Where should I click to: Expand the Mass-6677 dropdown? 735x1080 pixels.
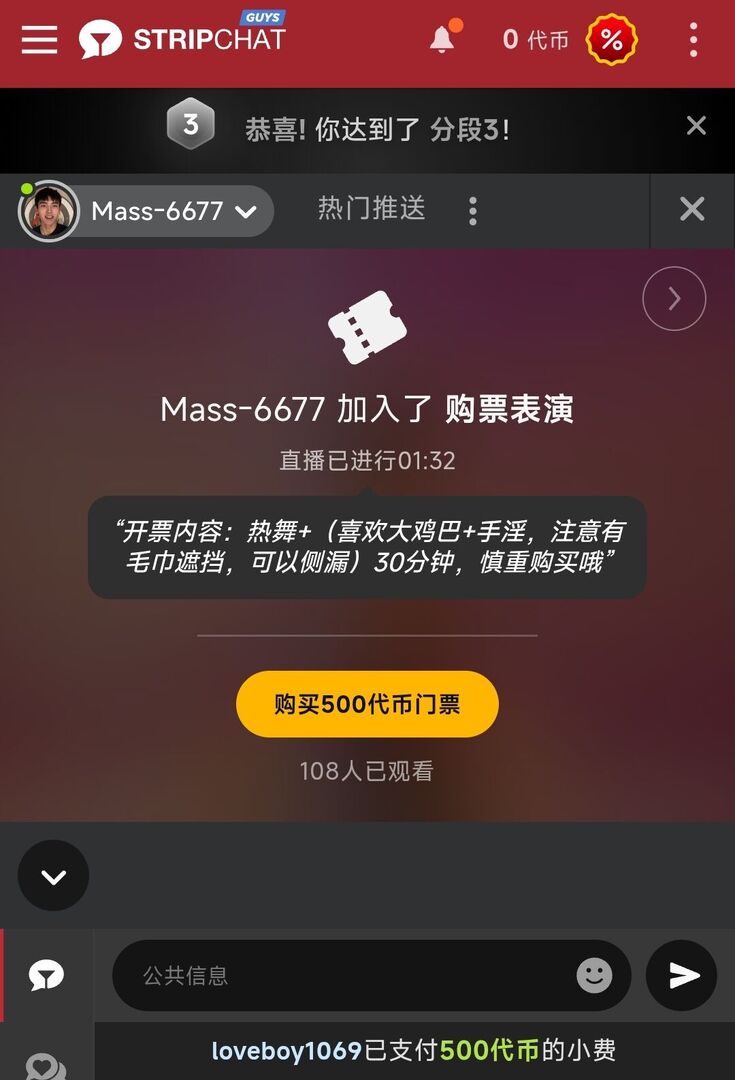click(x=246, y=211)
